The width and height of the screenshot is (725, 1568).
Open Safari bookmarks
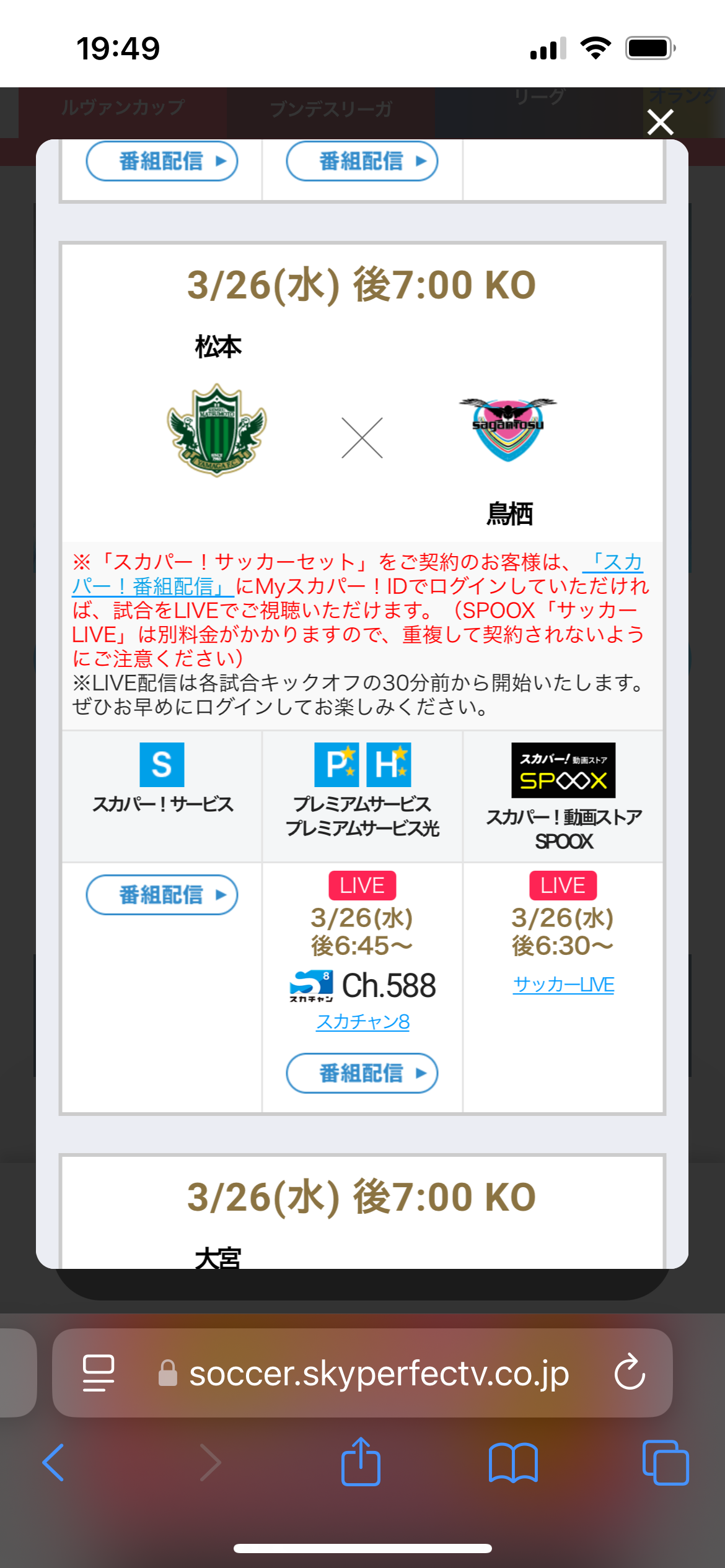coord(513,1462)
